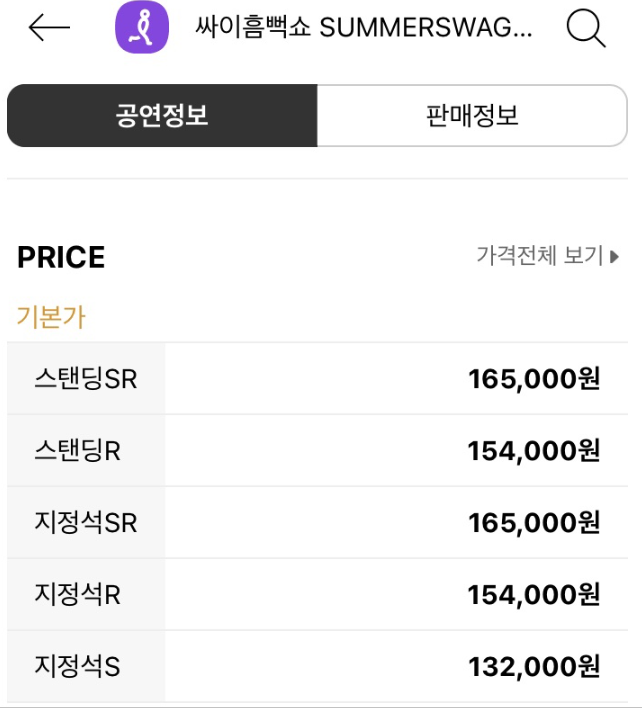Open the search magnifier icon
The image size is (642, 708).
tap(586, 28)
